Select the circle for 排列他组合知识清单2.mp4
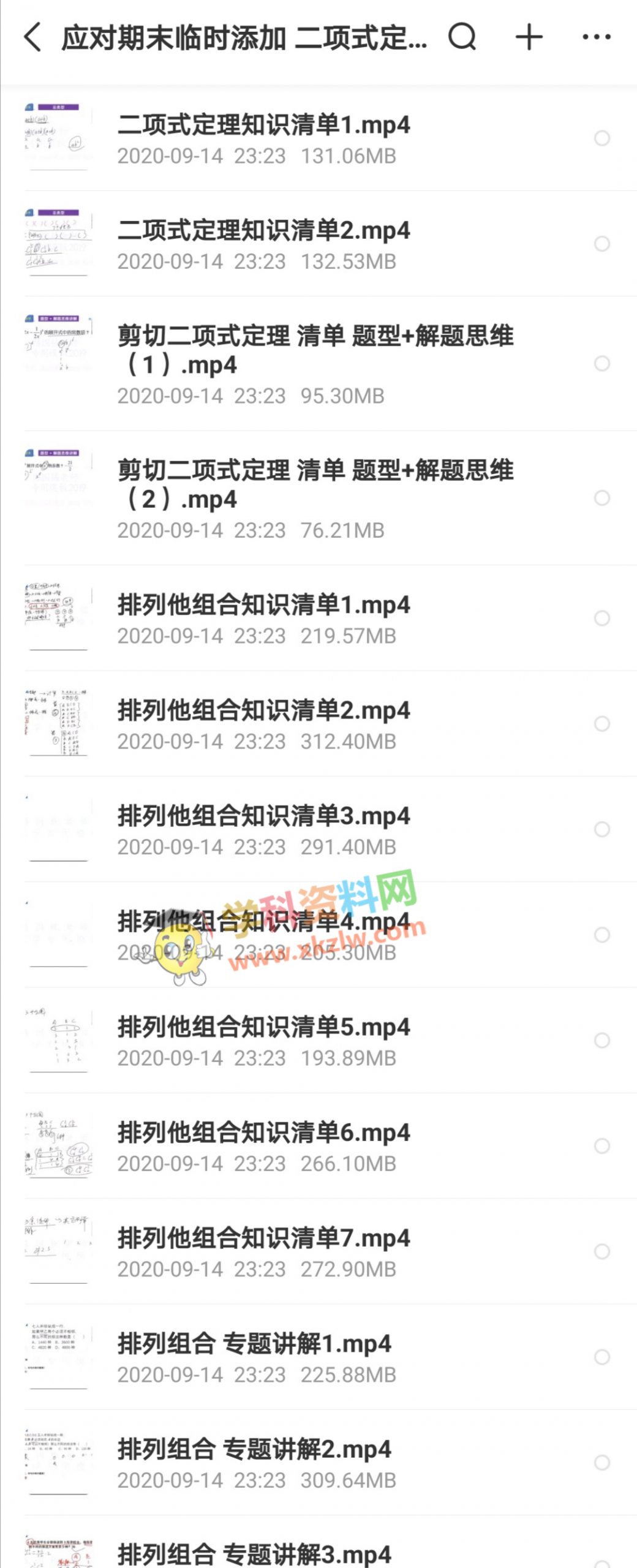 coord(602,723)
